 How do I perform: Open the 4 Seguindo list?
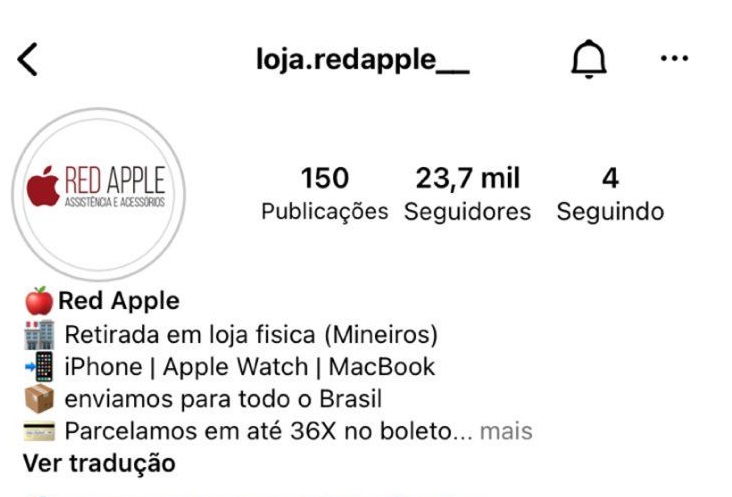point(610,195)
